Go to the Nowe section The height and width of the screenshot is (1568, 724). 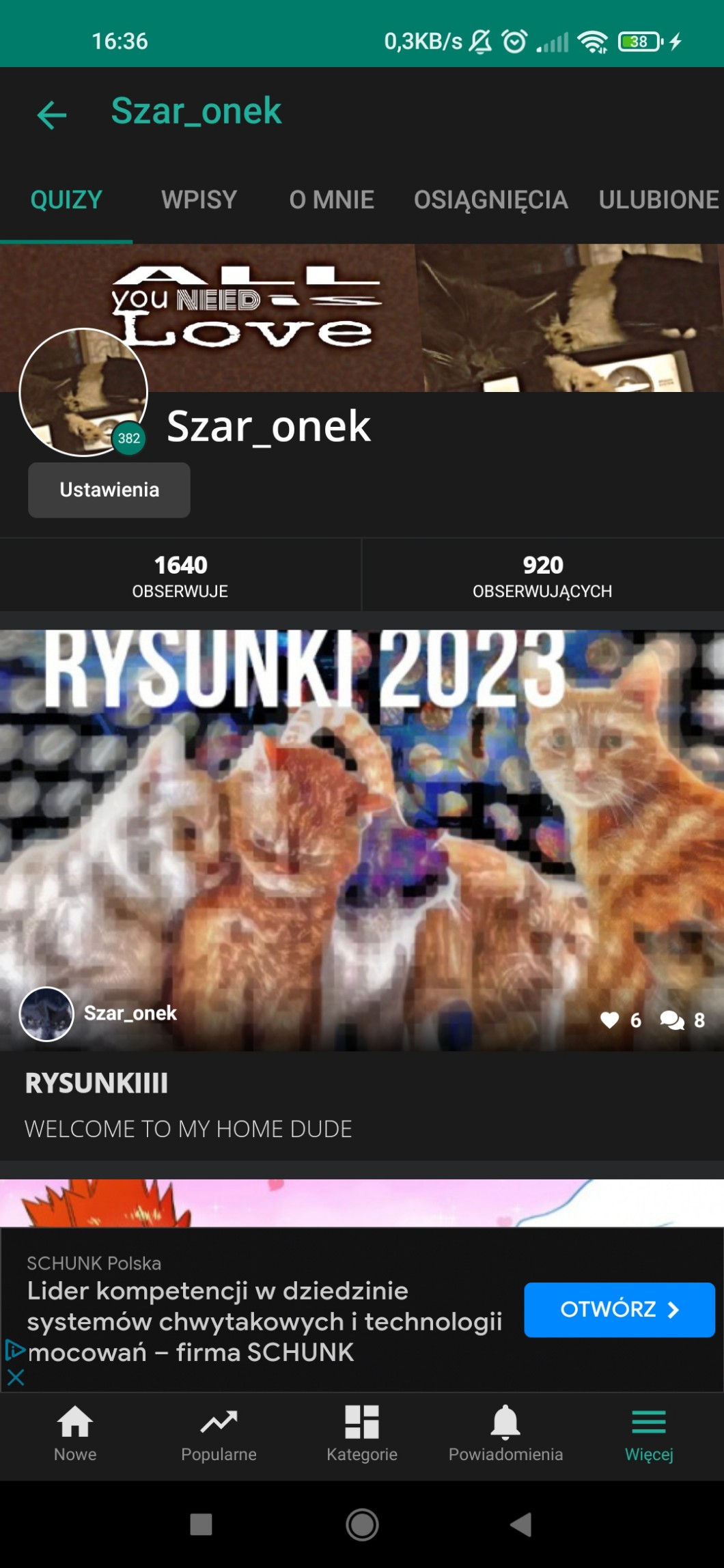pos(75,1433)
